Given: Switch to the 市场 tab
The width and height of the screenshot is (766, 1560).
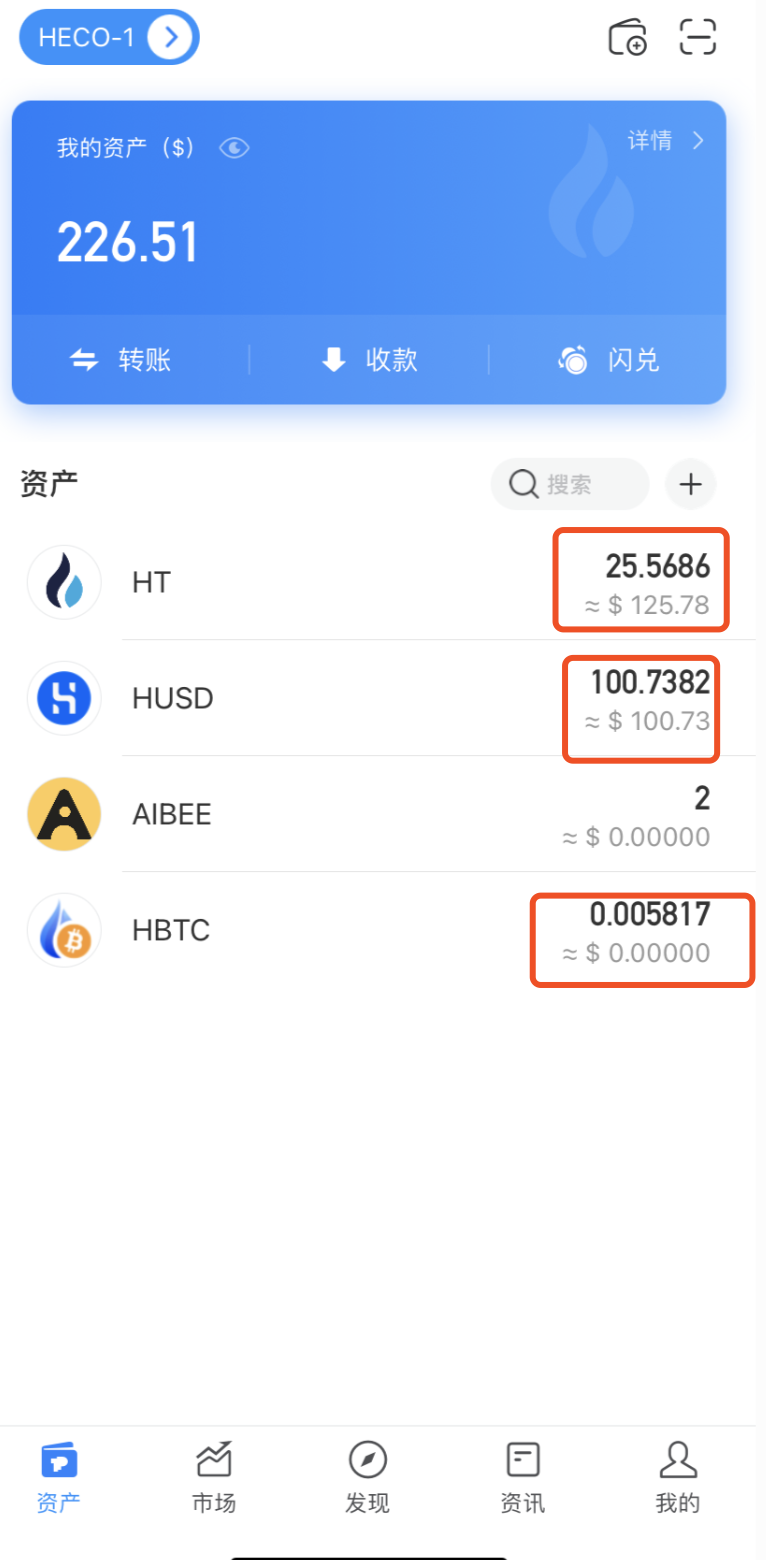Looking at the screenshot, I should tap(214, 1478).
